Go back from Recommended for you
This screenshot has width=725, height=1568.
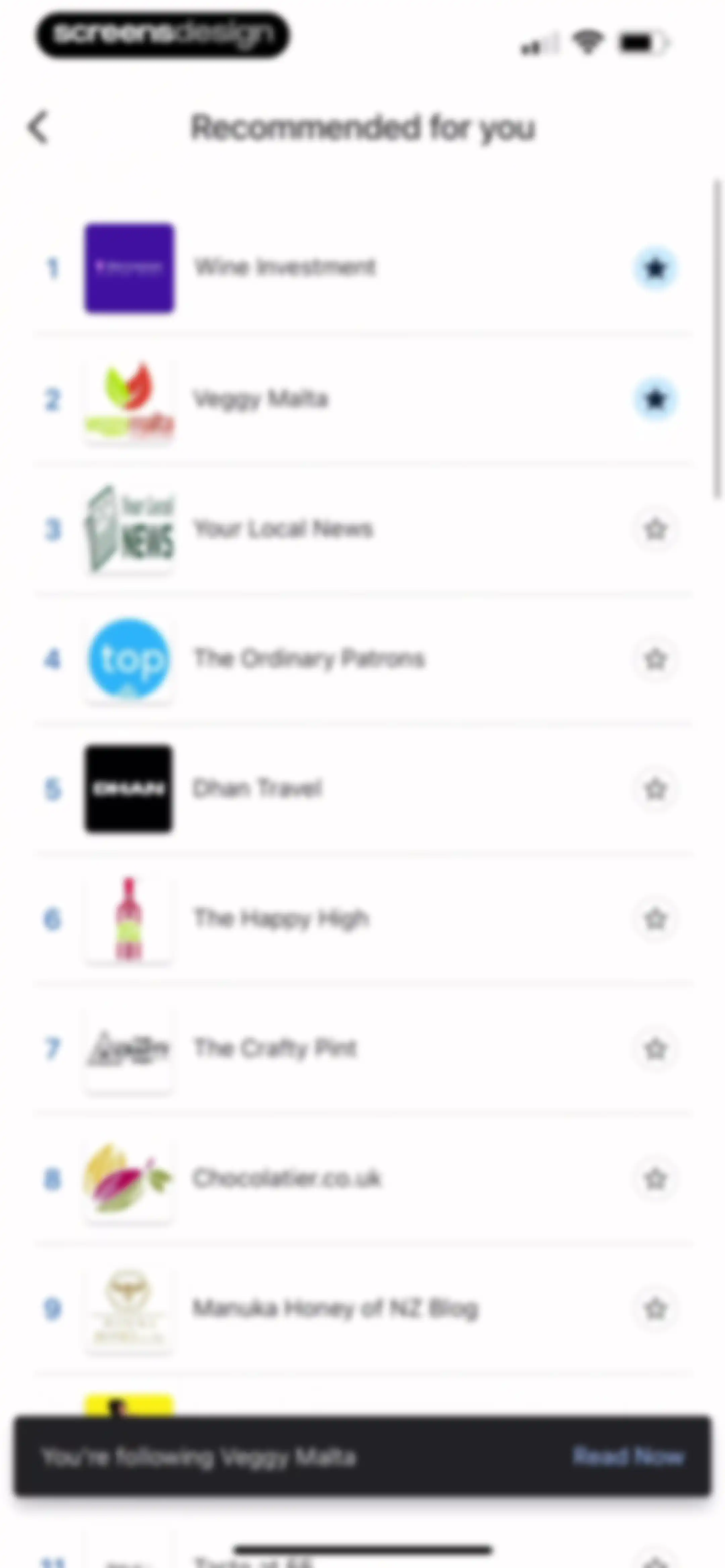click(x=38, y=128)
